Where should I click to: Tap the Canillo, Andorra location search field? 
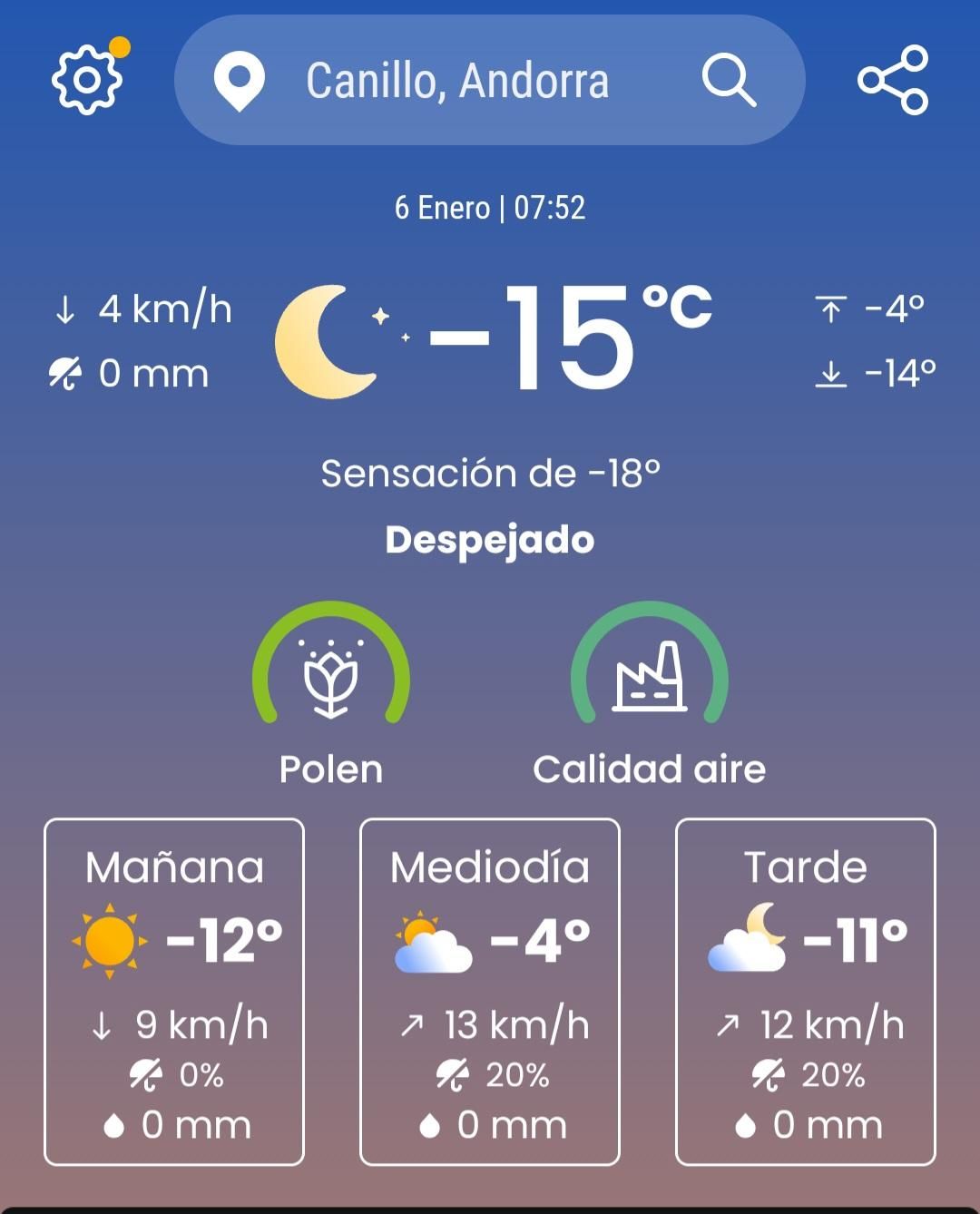[457, 81]
